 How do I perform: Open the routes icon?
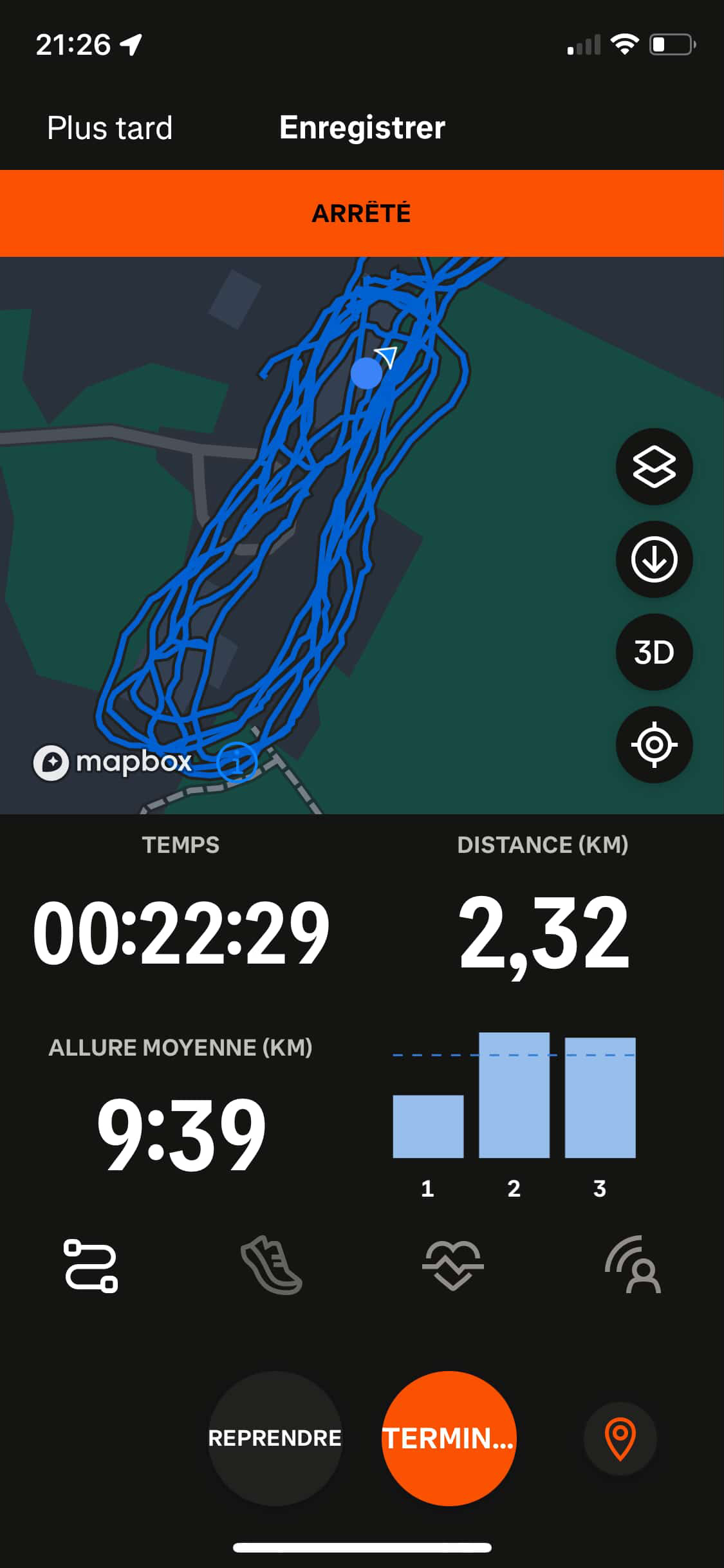[91, 1265]
